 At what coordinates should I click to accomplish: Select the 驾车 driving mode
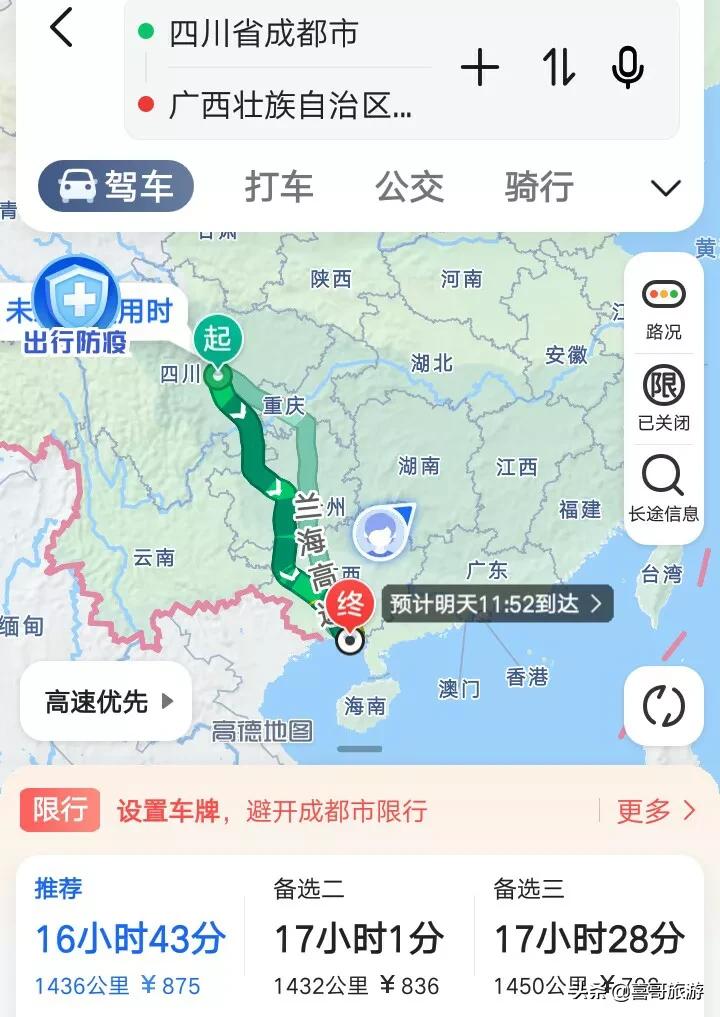tap(116, 186)
